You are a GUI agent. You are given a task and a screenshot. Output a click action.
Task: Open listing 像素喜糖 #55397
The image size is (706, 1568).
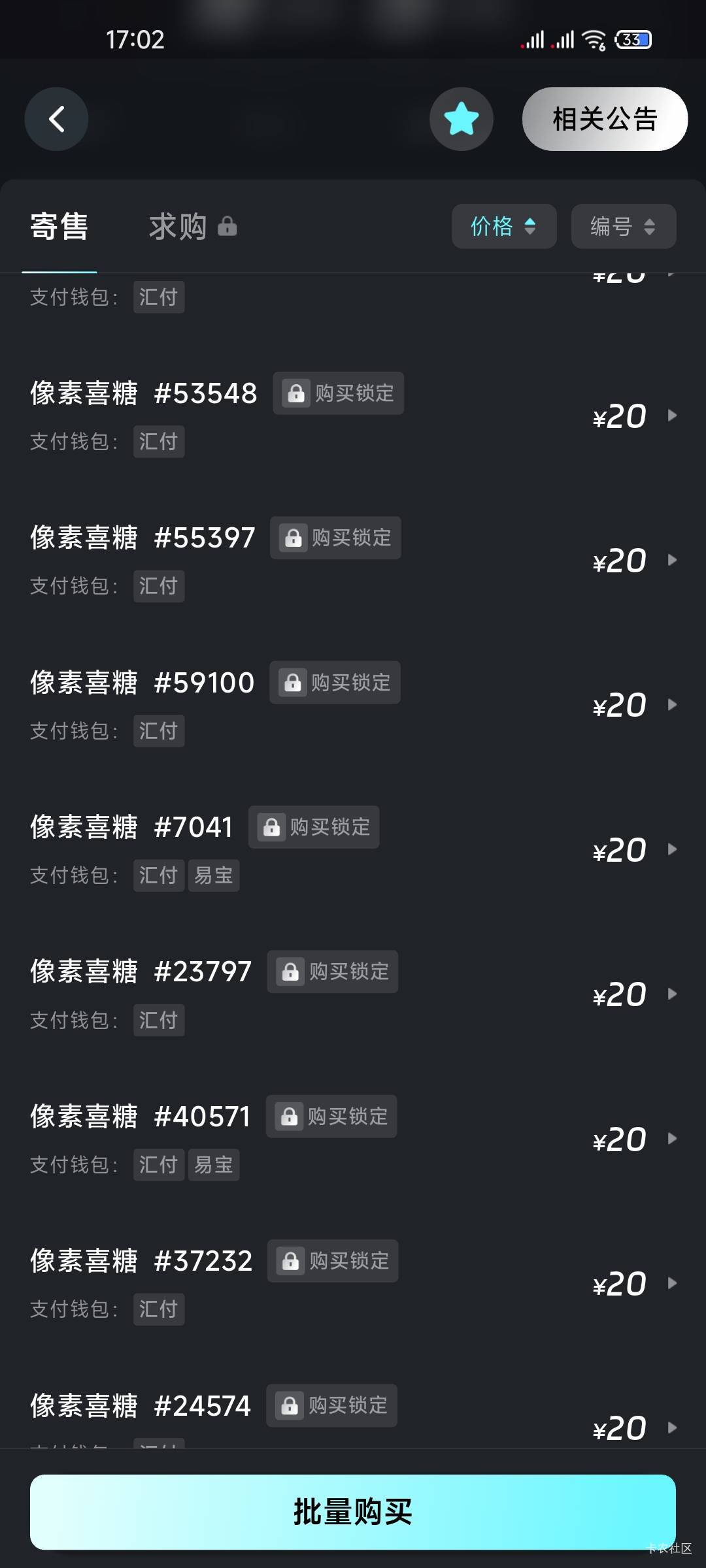(353, 561)
